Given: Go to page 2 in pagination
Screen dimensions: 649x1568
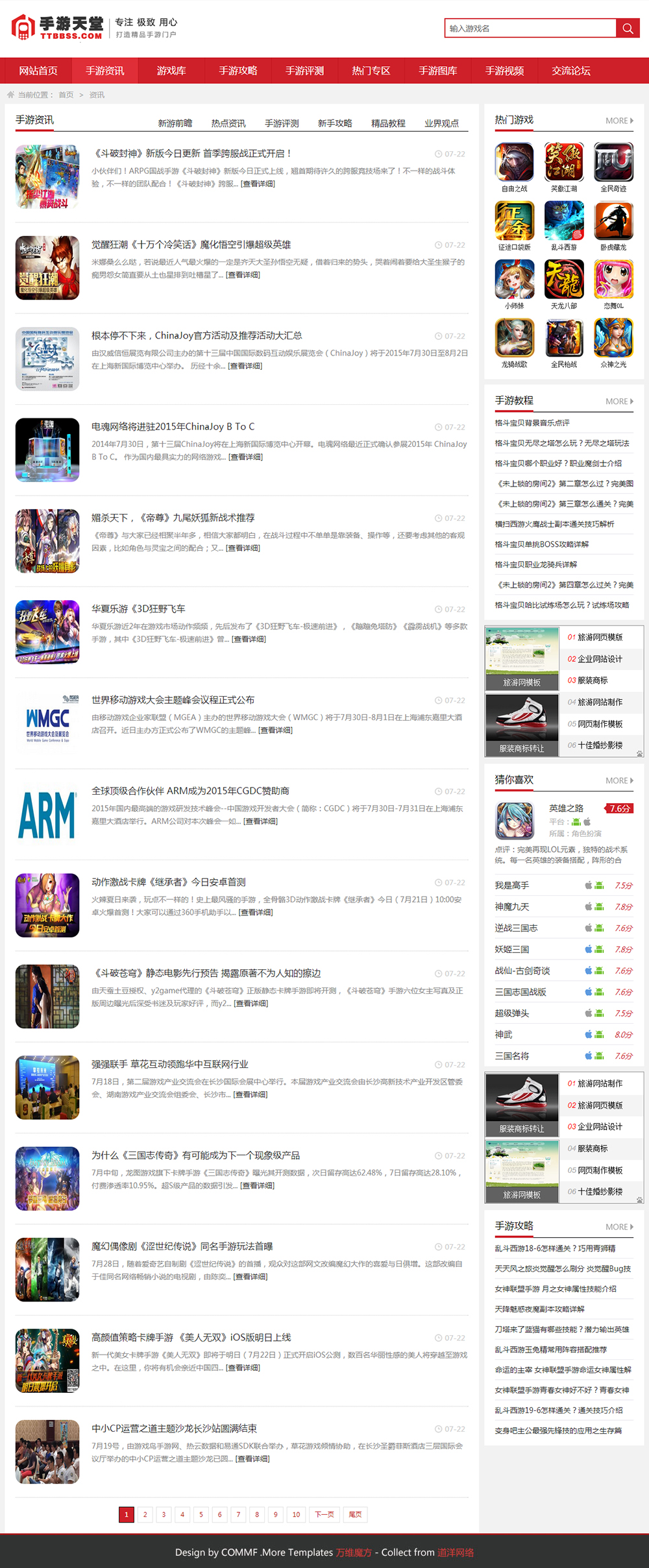Looking at the screenshot, I should [x=145, y=1514].
